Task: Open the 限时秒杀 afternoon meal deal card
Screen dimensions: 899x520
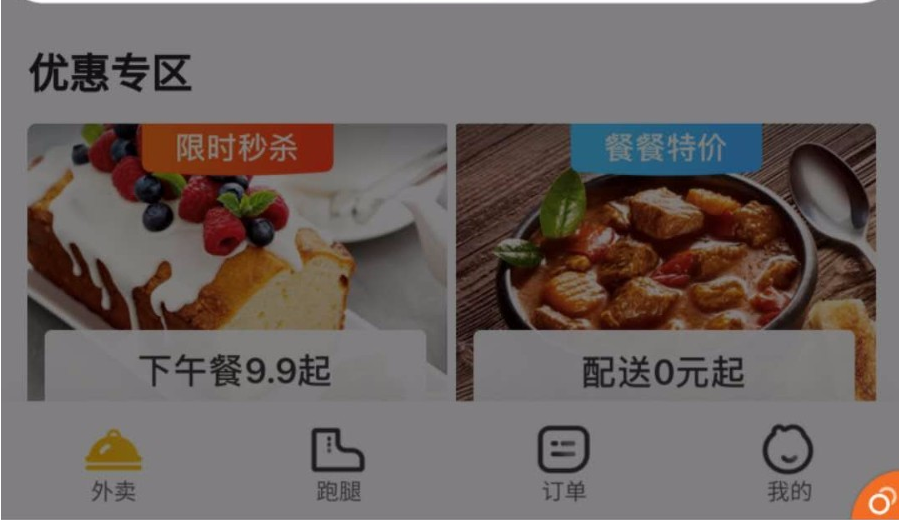Action: (x=237, y=262)
